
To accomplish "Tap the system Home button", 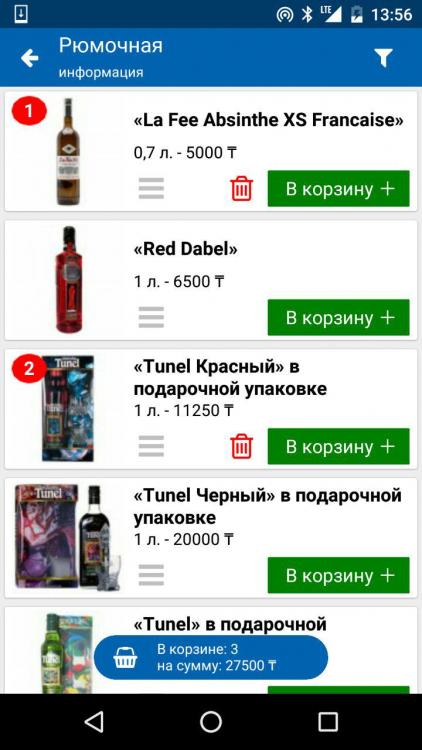I will click(x=211, y=722).
